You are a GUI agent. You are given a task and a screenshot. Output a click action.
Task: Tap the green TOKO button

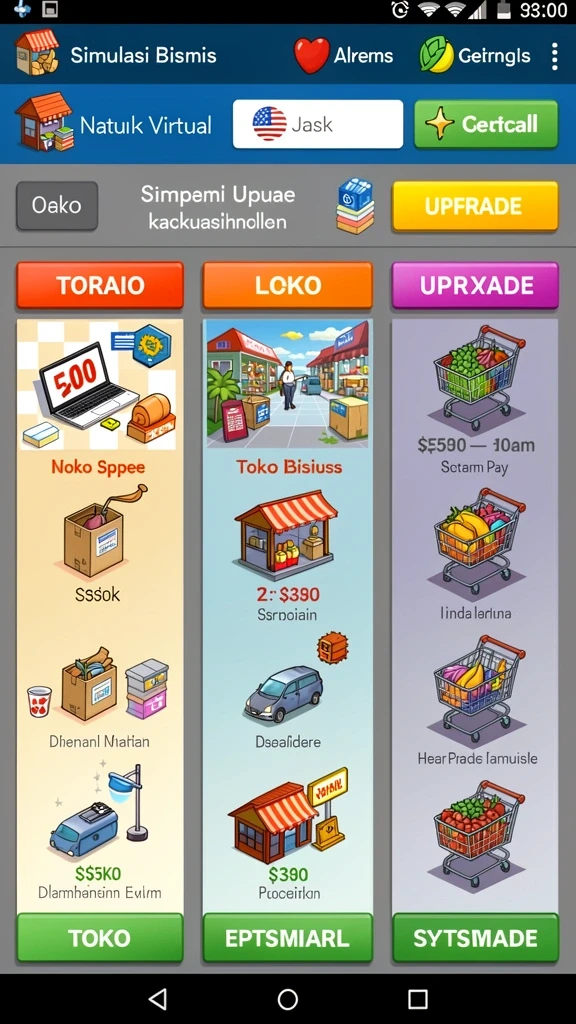pyautogui.click(x=100, y=938)
